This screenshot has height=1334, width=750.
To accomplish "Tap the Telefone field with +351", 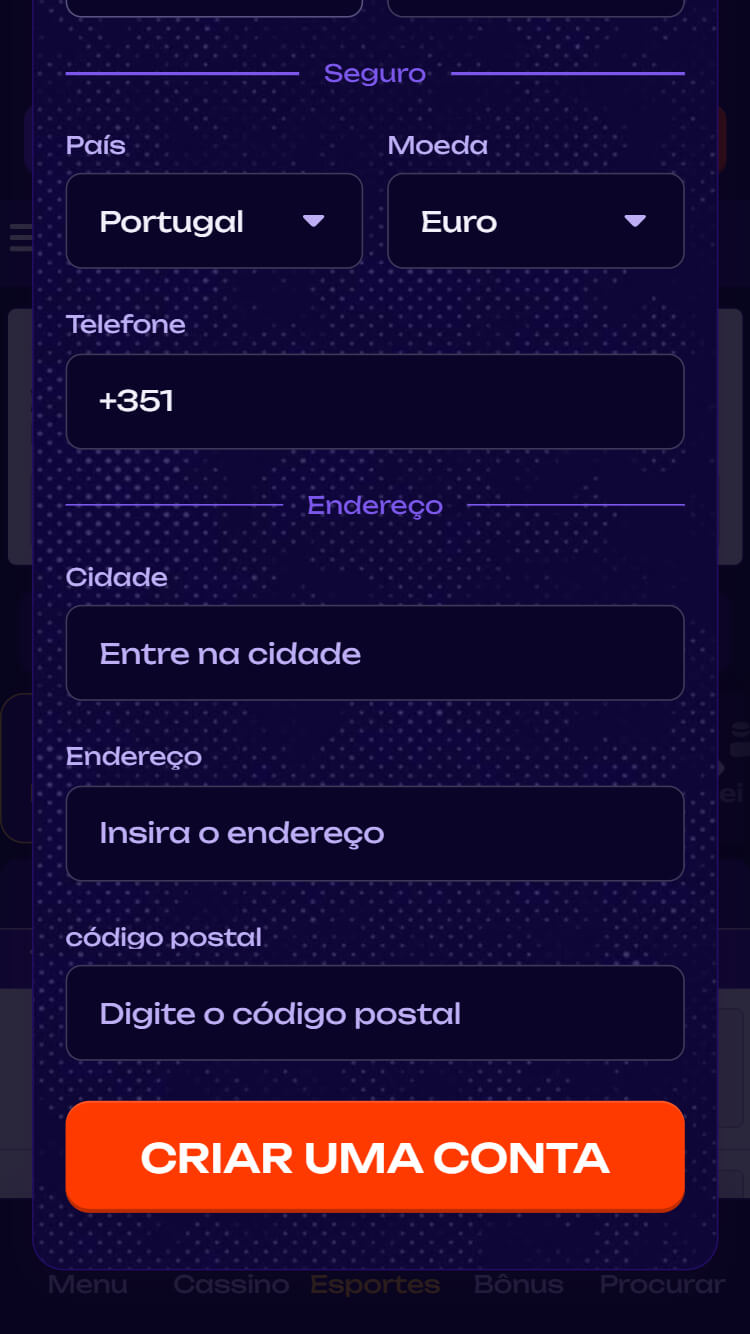I will 375,401.
